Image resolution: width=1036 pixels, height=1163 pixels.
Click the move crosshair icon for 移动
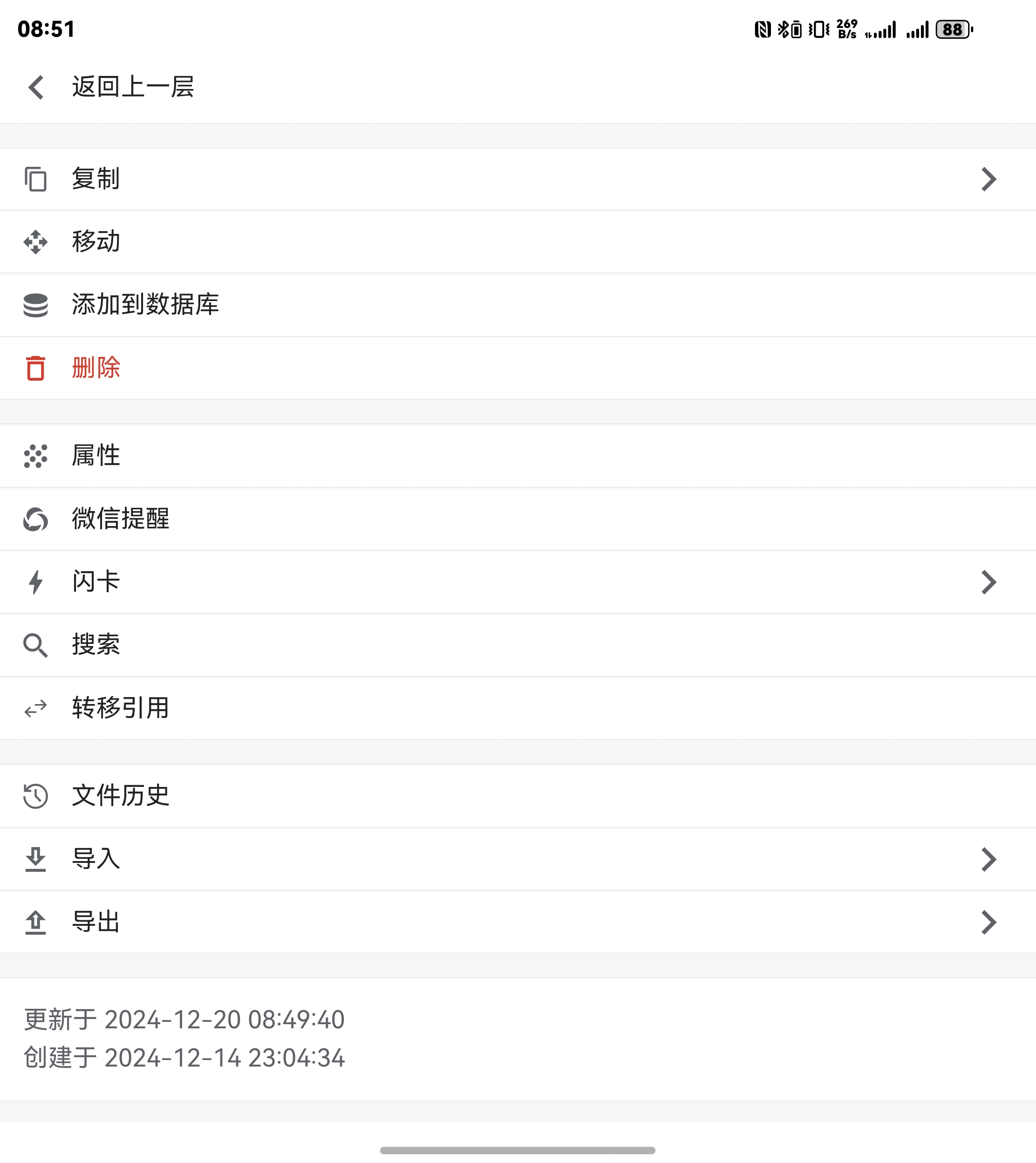[36, 241]
